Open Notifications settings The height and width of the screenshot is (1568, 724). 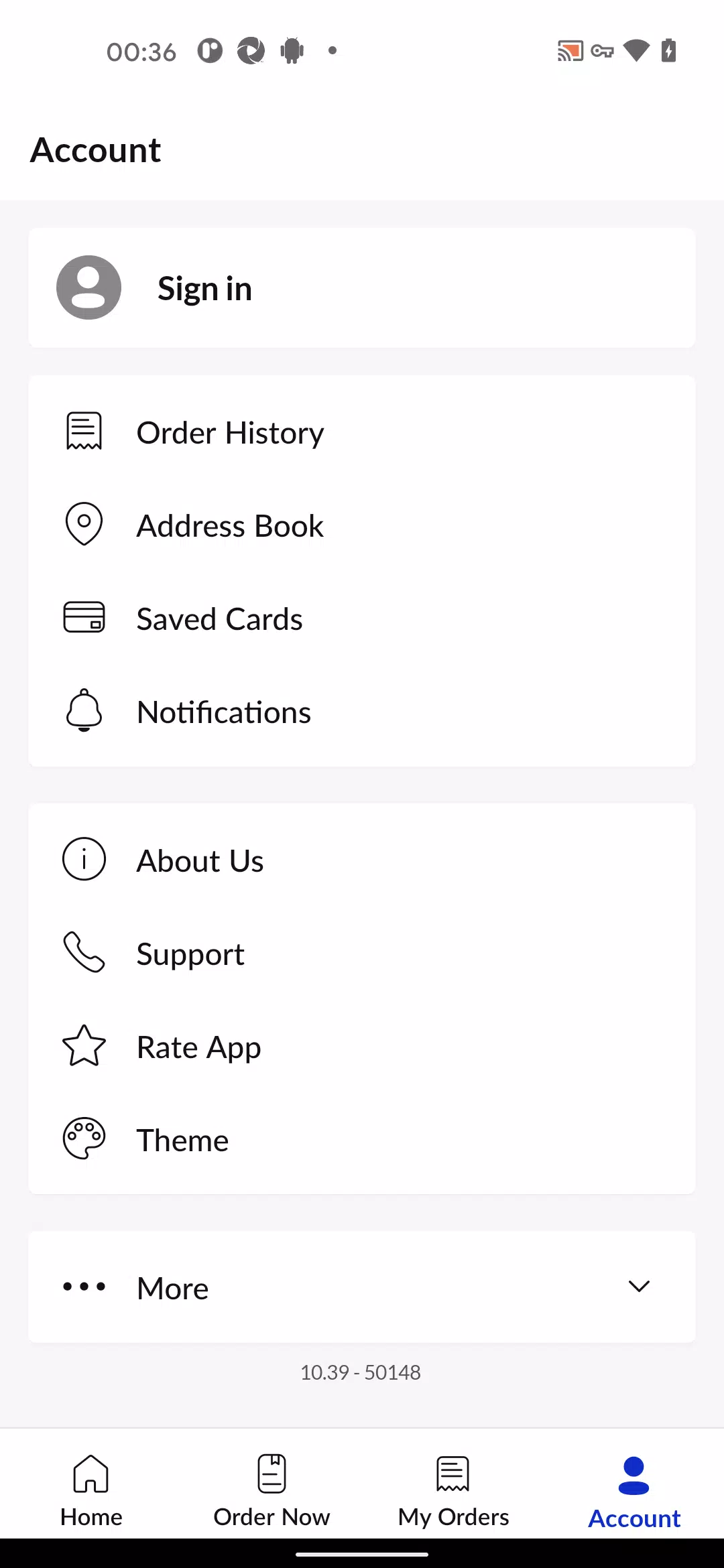(362, 712)
